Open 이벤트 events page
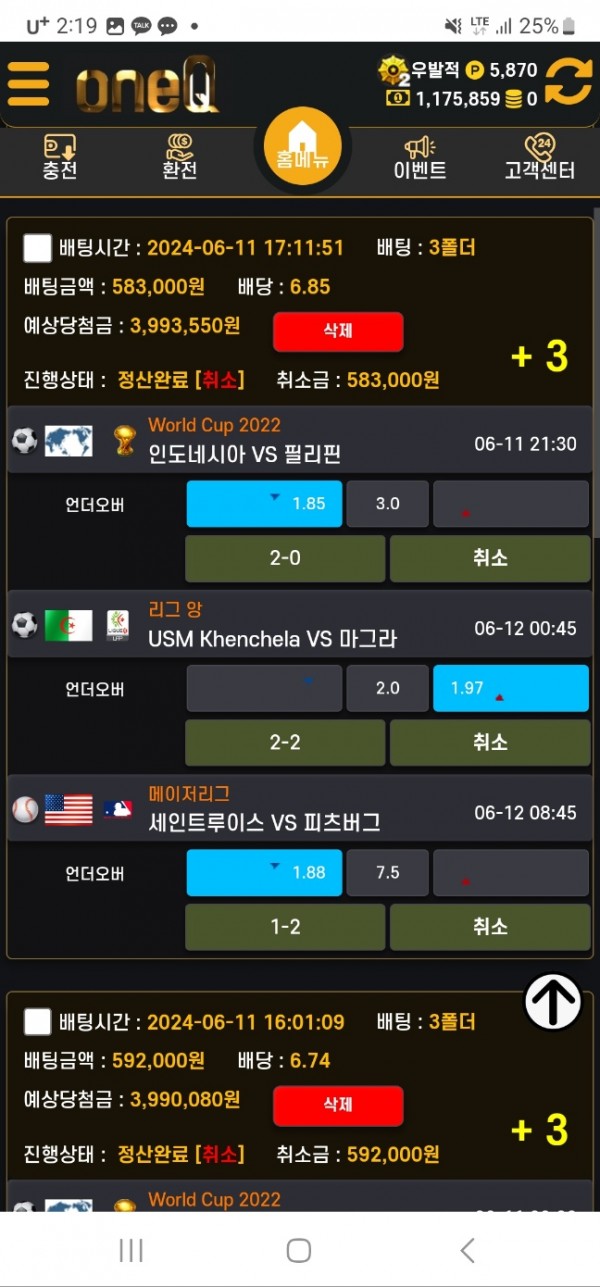Screen dimensions: 600x1287 420,157
